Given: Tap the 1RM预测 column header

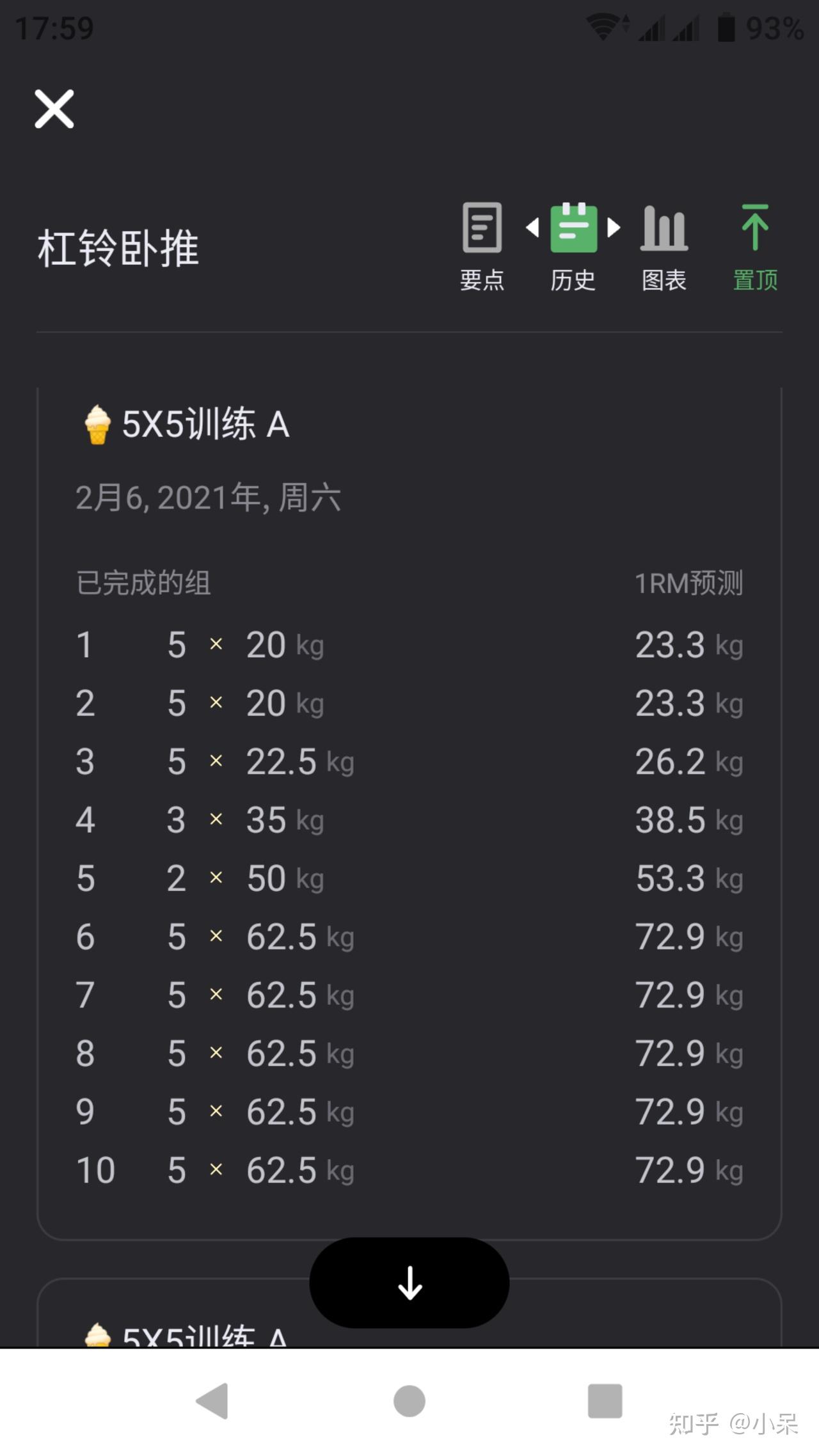Looking at the screenshot, I should click(x=688, y=583).
